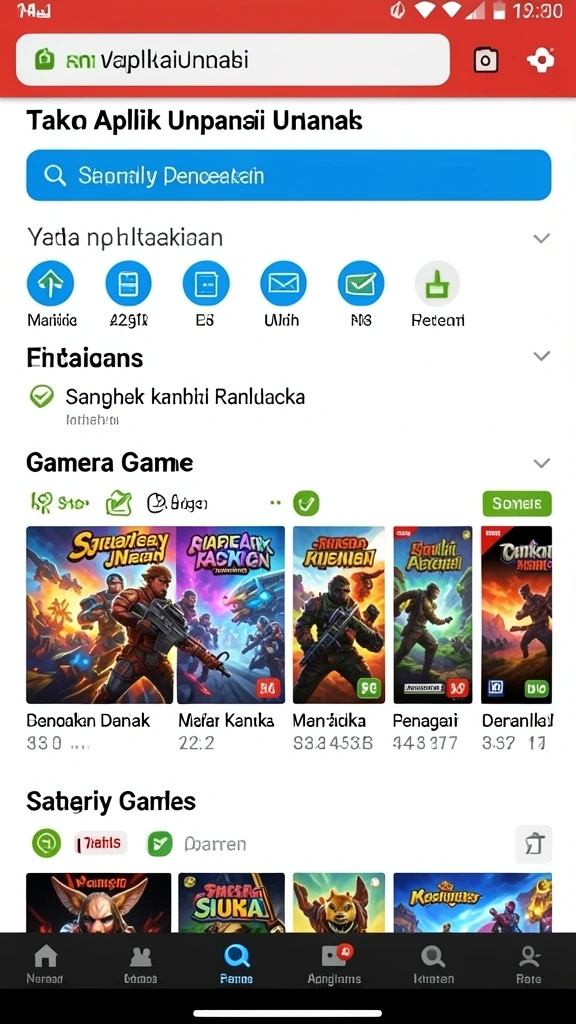Image resolution: width=576 pixels, height=1024 pixels.
Task: Switch to the Neraad home tab
Action: [x=44, y=964]
